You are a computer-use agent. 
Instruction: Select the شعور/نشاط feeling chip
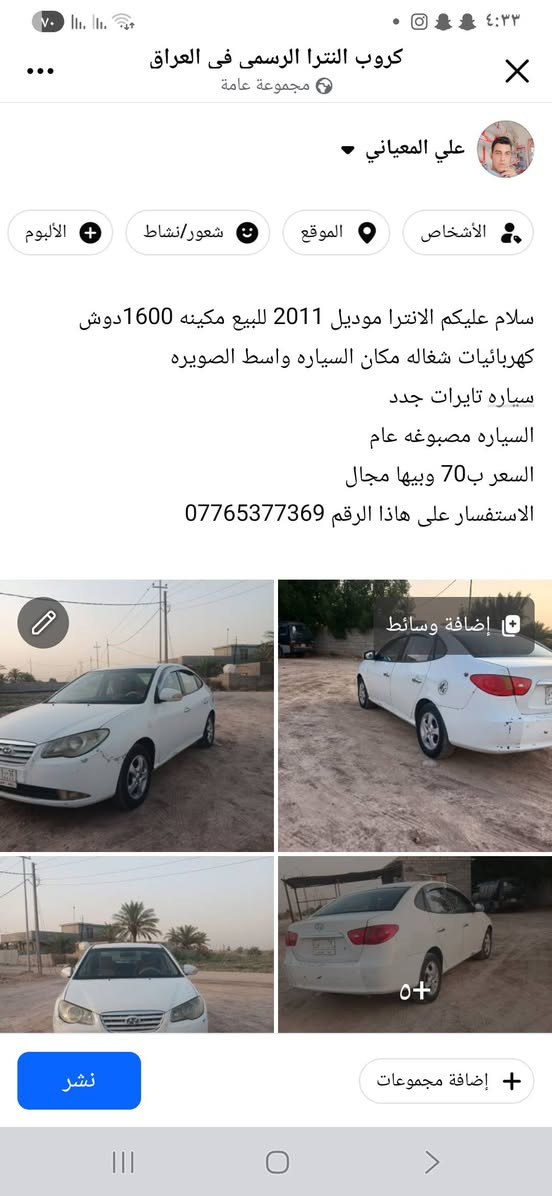pyautogui.click(x=197, y=233)
